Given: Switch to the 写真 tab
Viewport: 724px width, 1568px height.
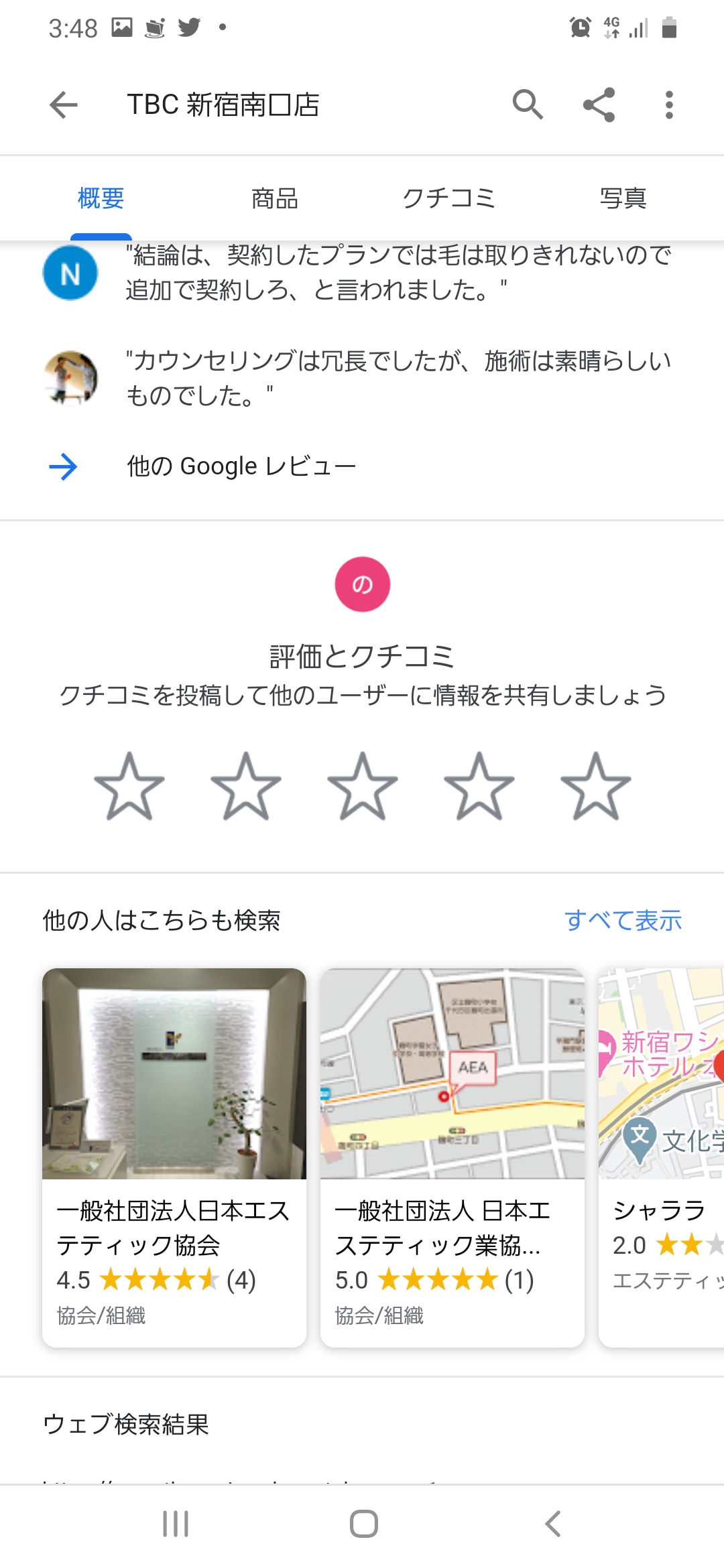Looking at the screenshot, I should 623,198.
